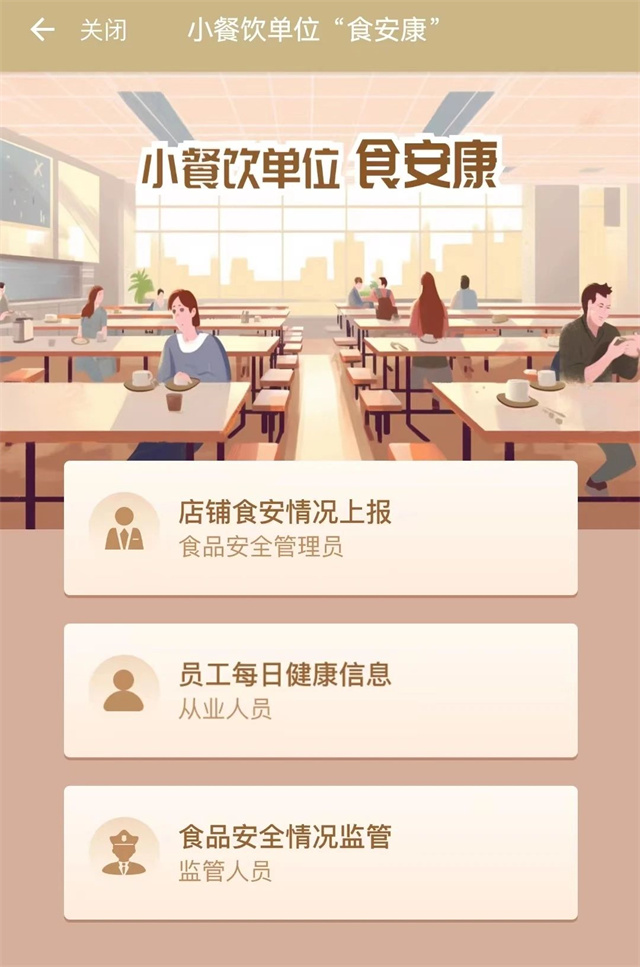Go back using the arrow icon

point(42,30)
